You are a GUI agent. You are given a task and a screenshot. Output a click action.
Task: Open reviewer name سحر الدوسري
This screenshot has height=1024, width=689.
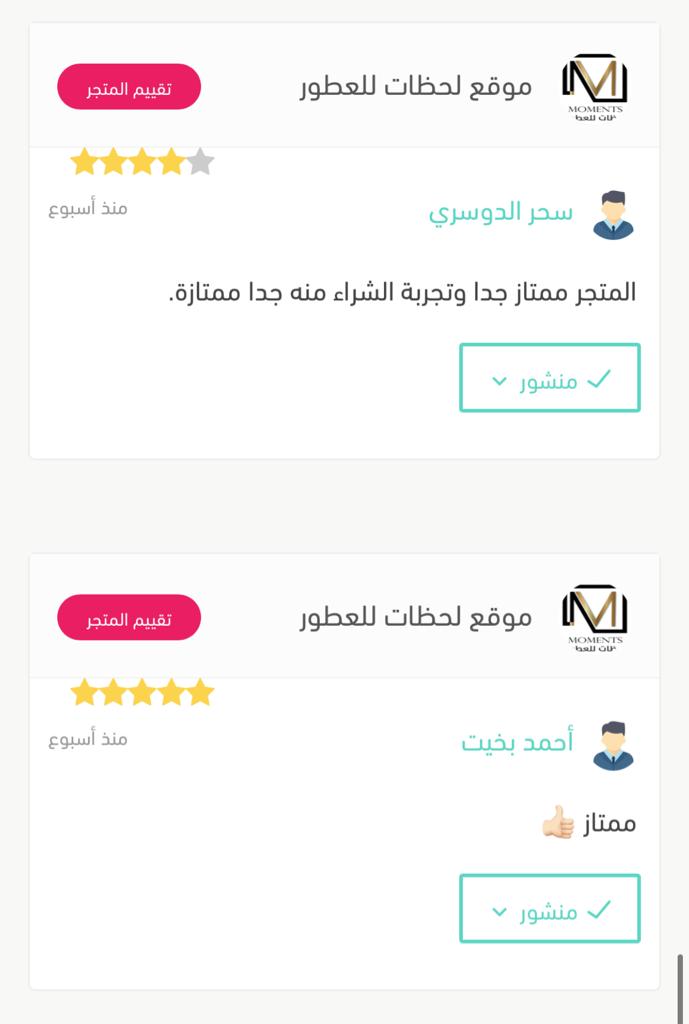(x=501, y=212)
